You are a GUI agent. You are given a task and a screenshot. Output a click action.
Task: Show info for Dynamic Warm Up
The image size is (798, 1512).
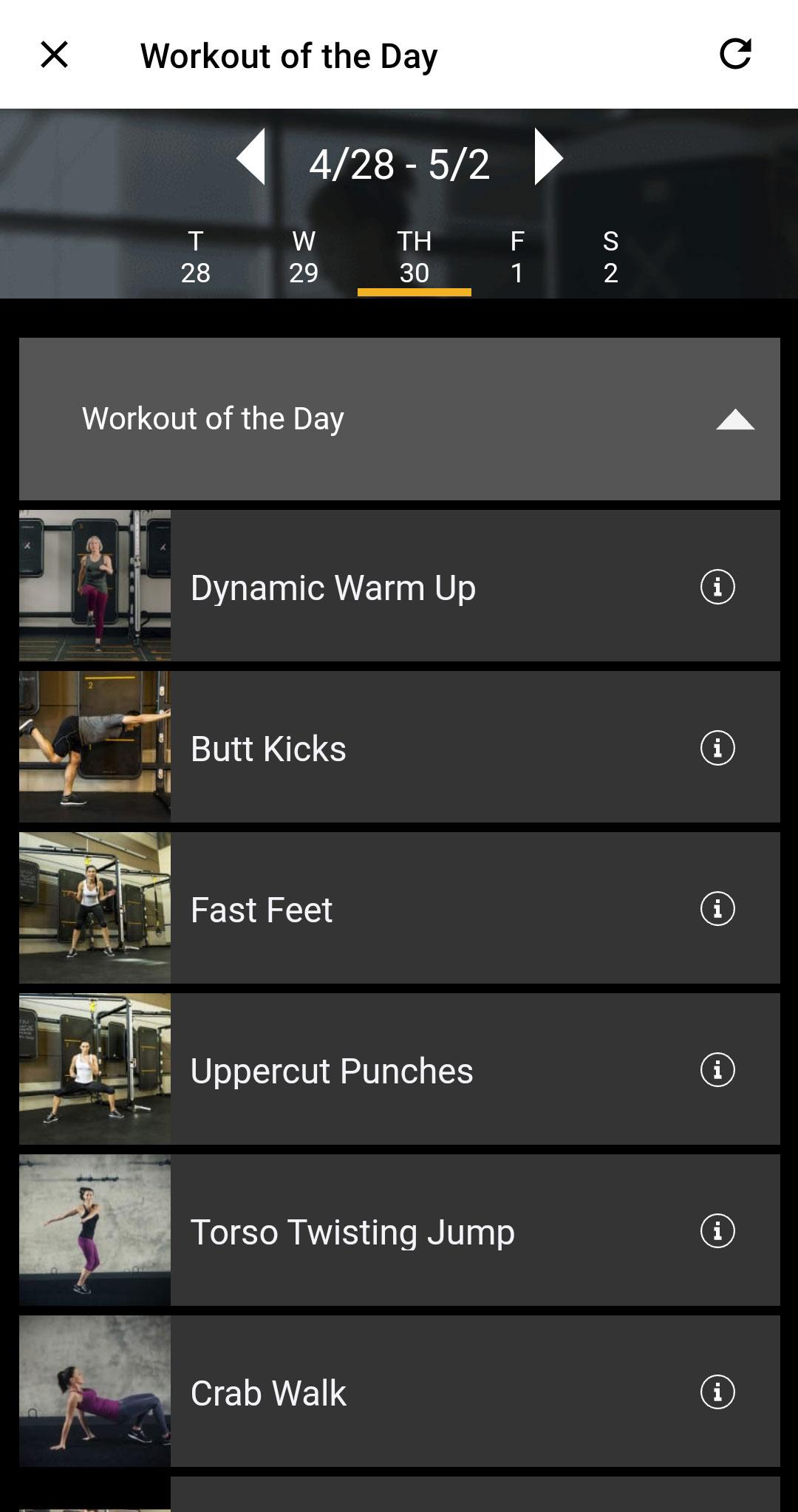click(717, 587)
